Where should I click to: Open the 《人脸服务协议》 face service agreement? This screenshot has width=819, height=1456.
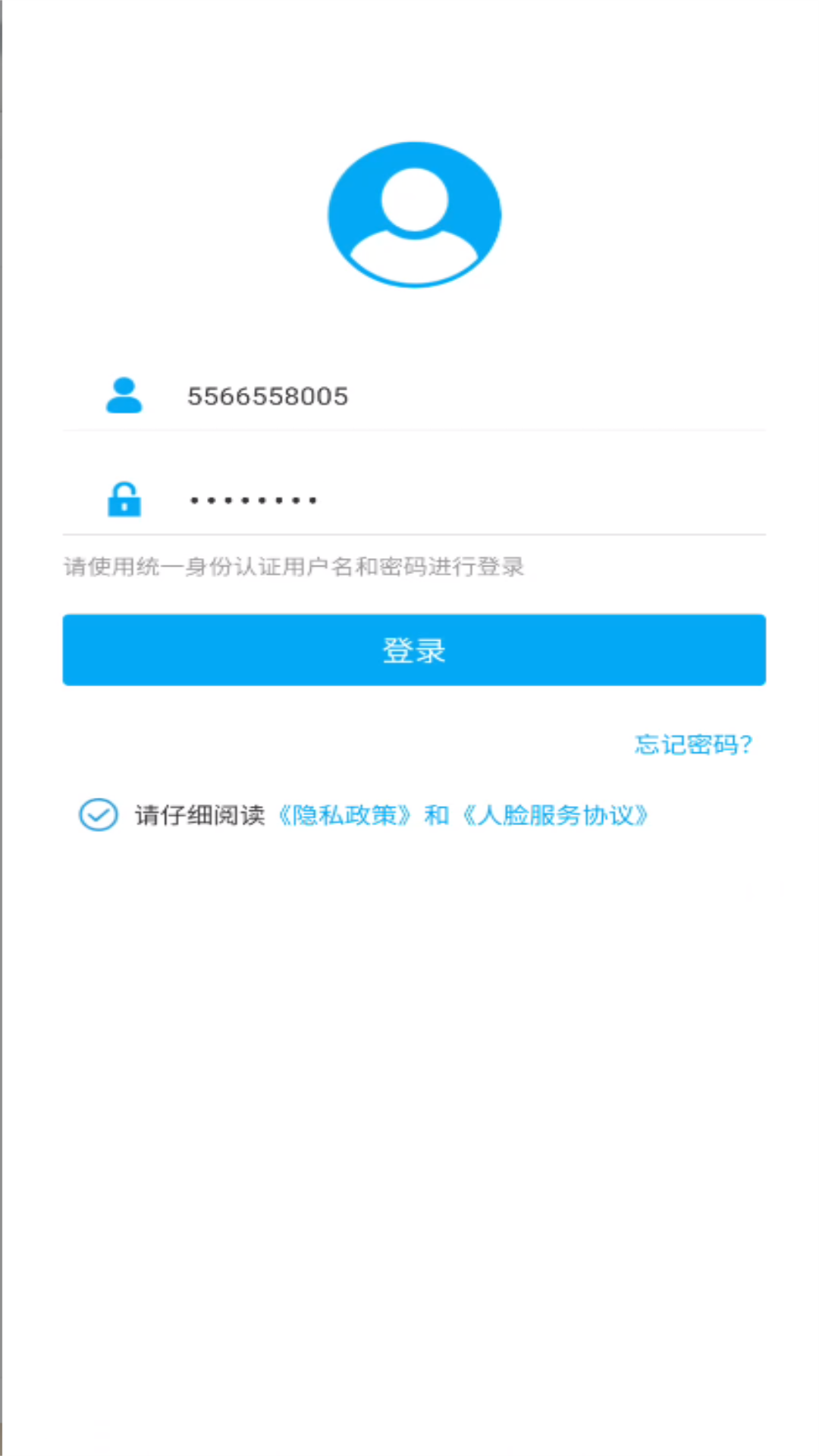(x=555, y=815)
